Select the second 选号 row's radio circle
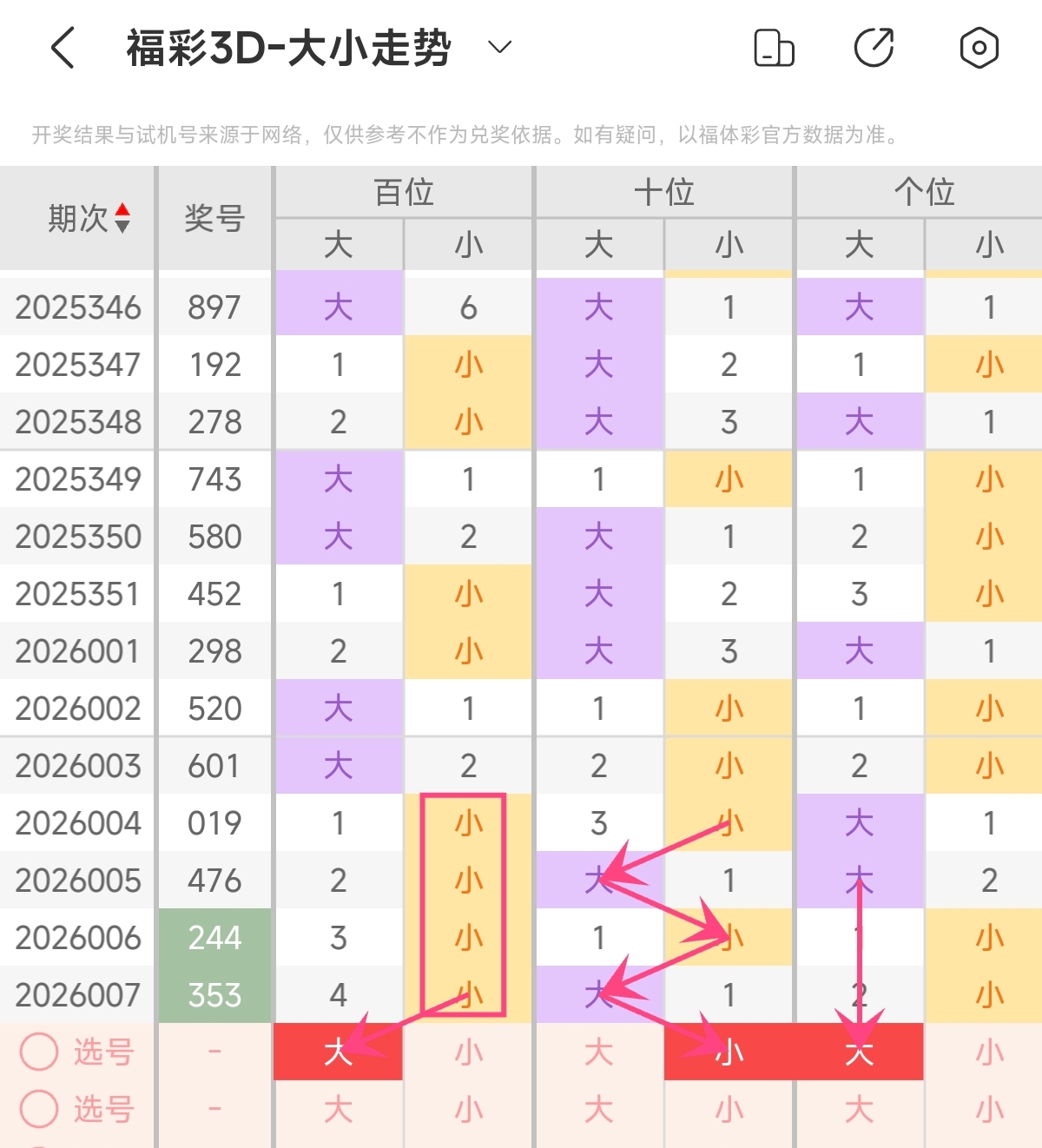The height and width of the screenshot is (1148, 1042). [39, 1109]
